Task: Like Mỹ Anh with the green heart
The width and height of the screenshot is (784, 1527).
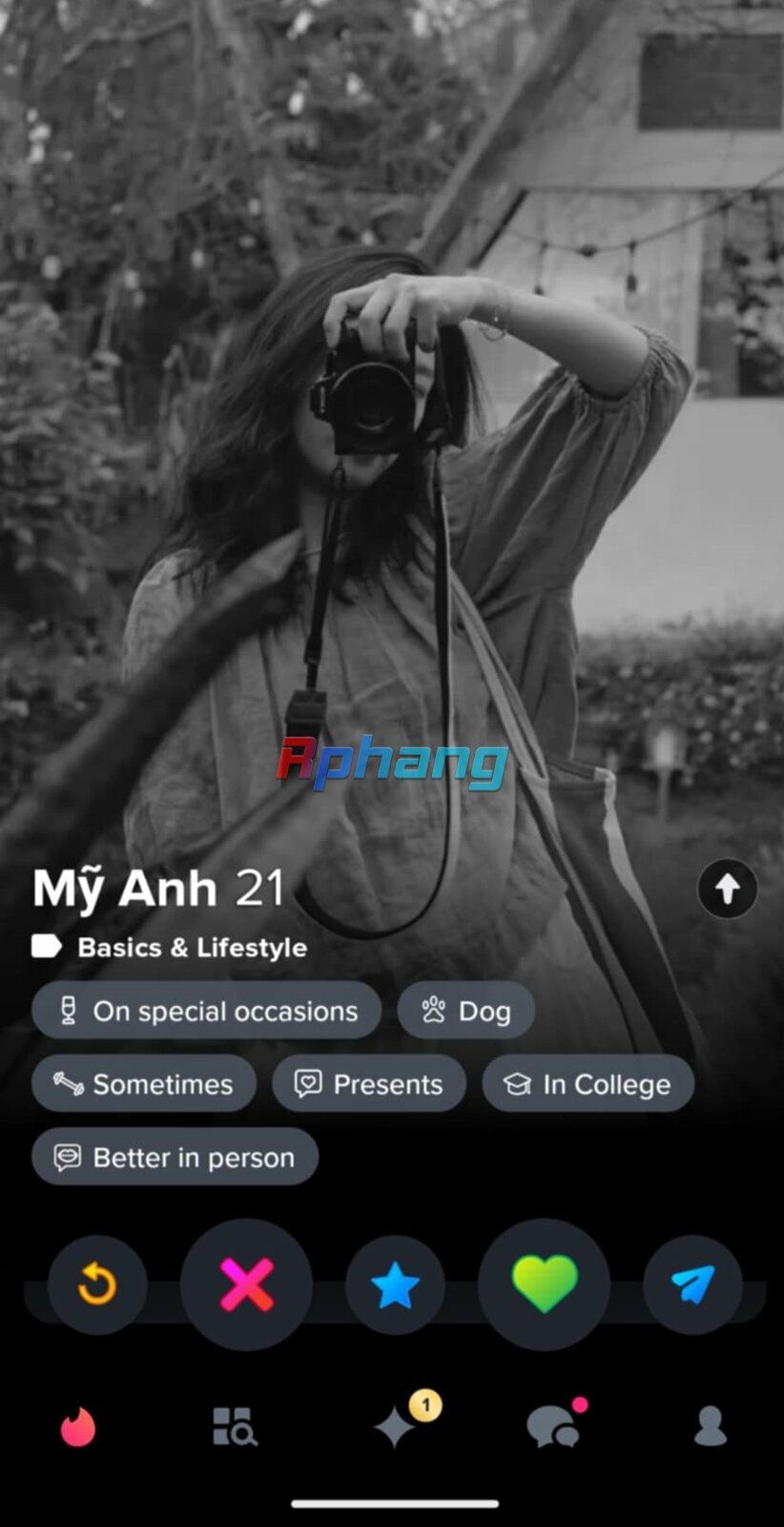Action: (544, 1284)
